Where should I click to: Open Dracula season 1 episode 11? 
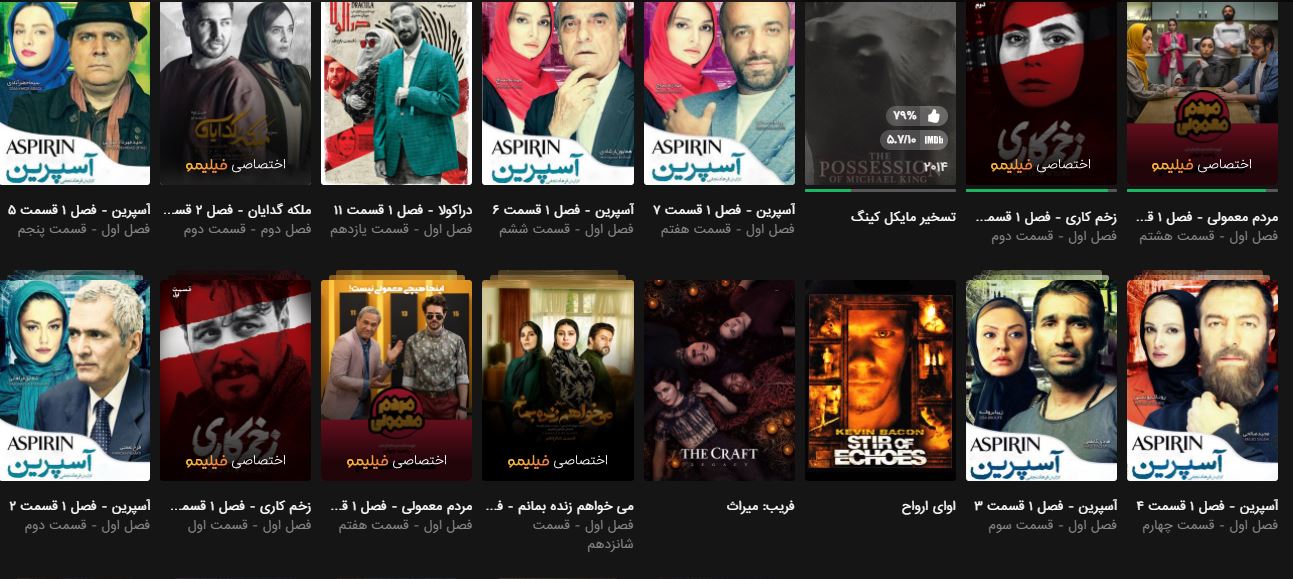(397, 95)
